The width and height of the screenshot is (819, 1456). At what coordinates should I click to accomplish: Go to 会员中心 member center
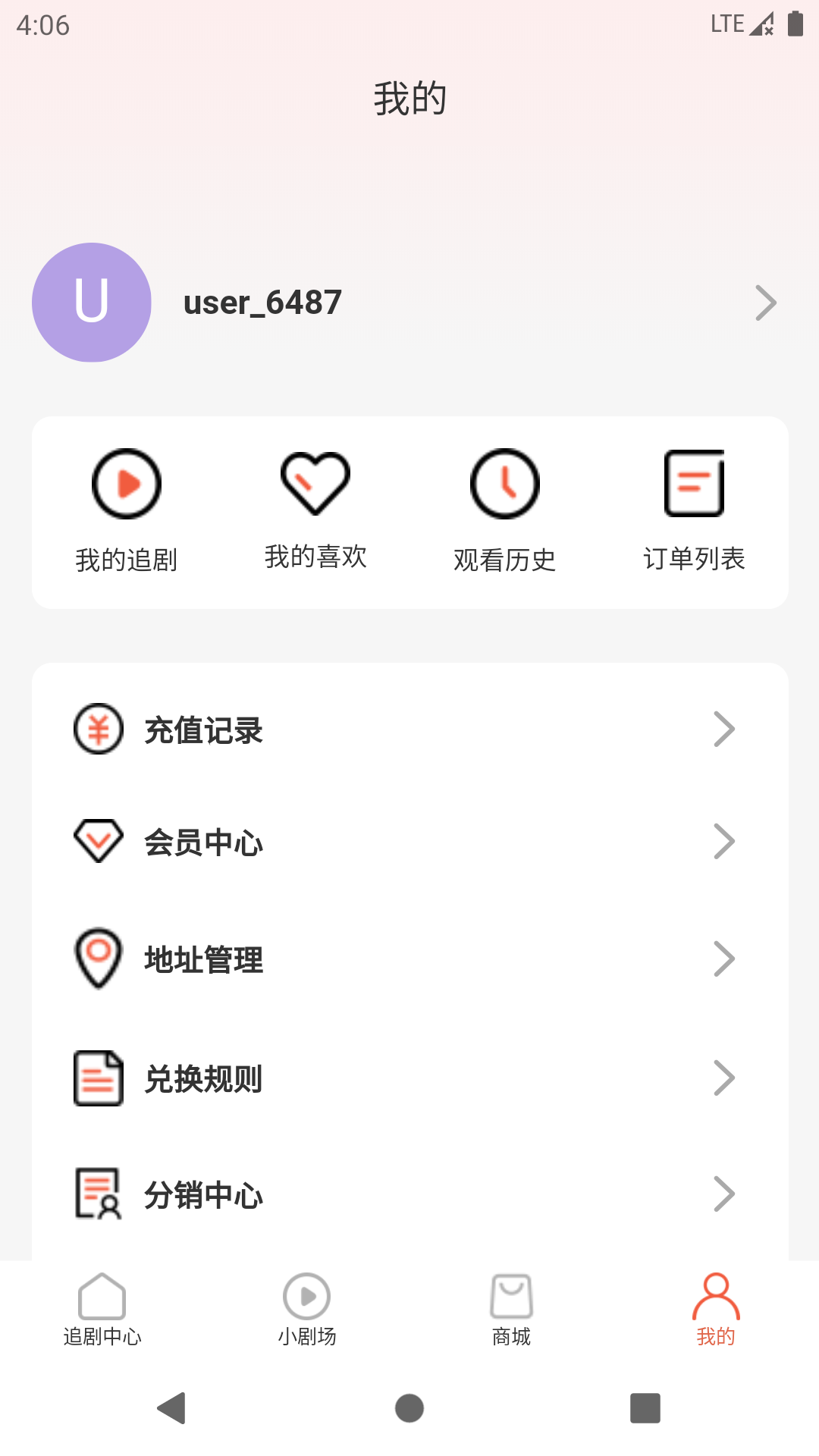coord(409,842)
